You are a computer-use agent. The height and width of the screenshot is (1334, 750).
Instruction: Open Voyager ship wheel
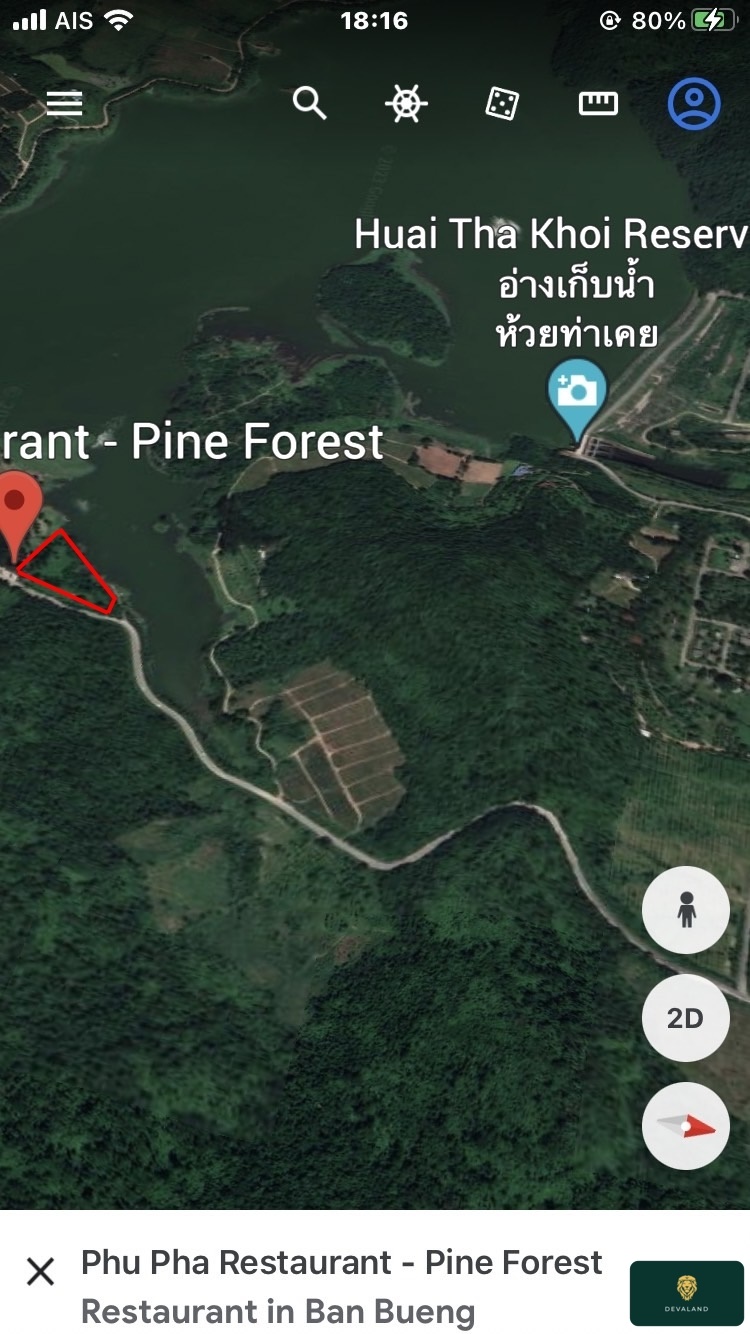[x=406, y=103]
